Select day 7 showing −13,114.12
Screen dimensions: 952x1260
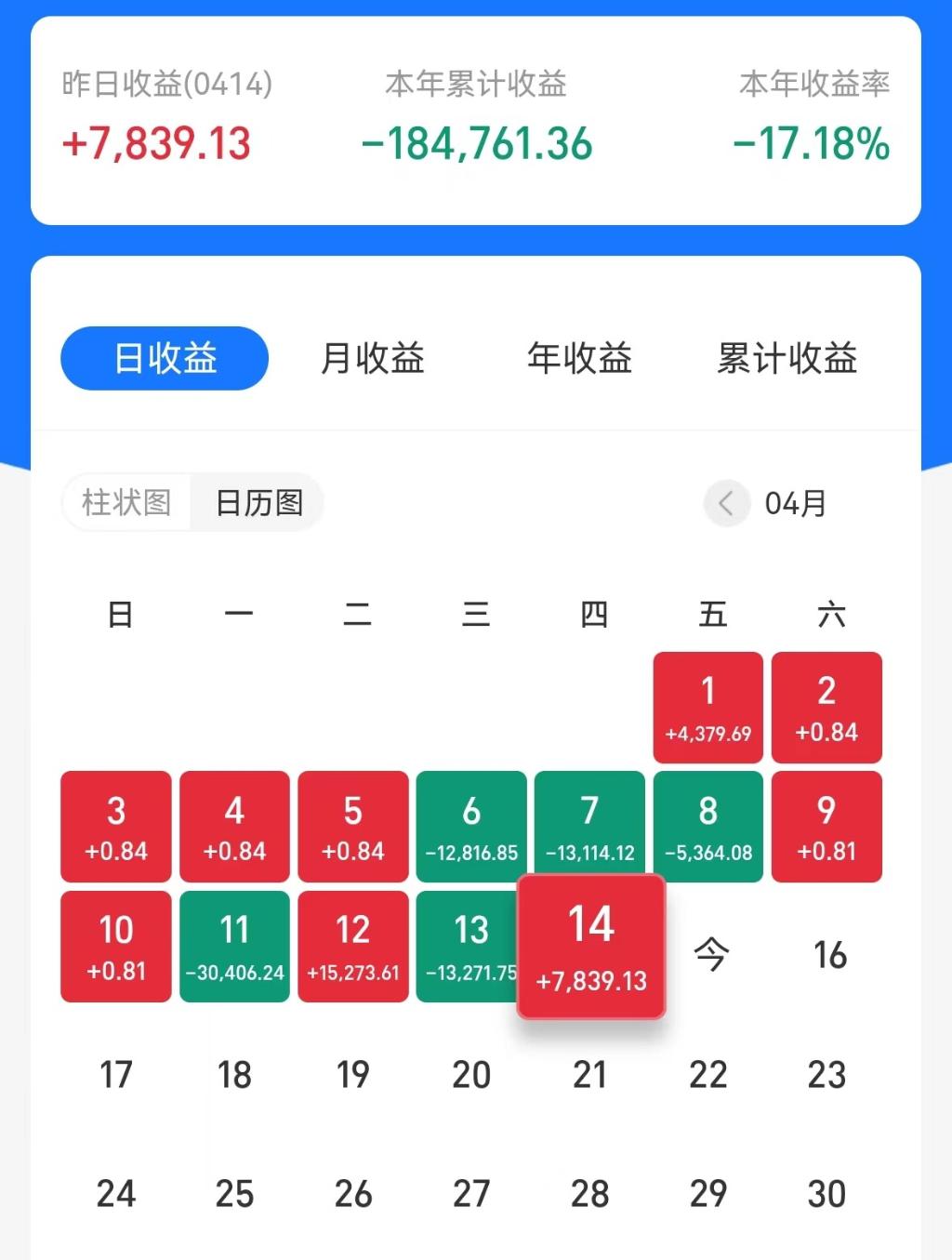589,827
